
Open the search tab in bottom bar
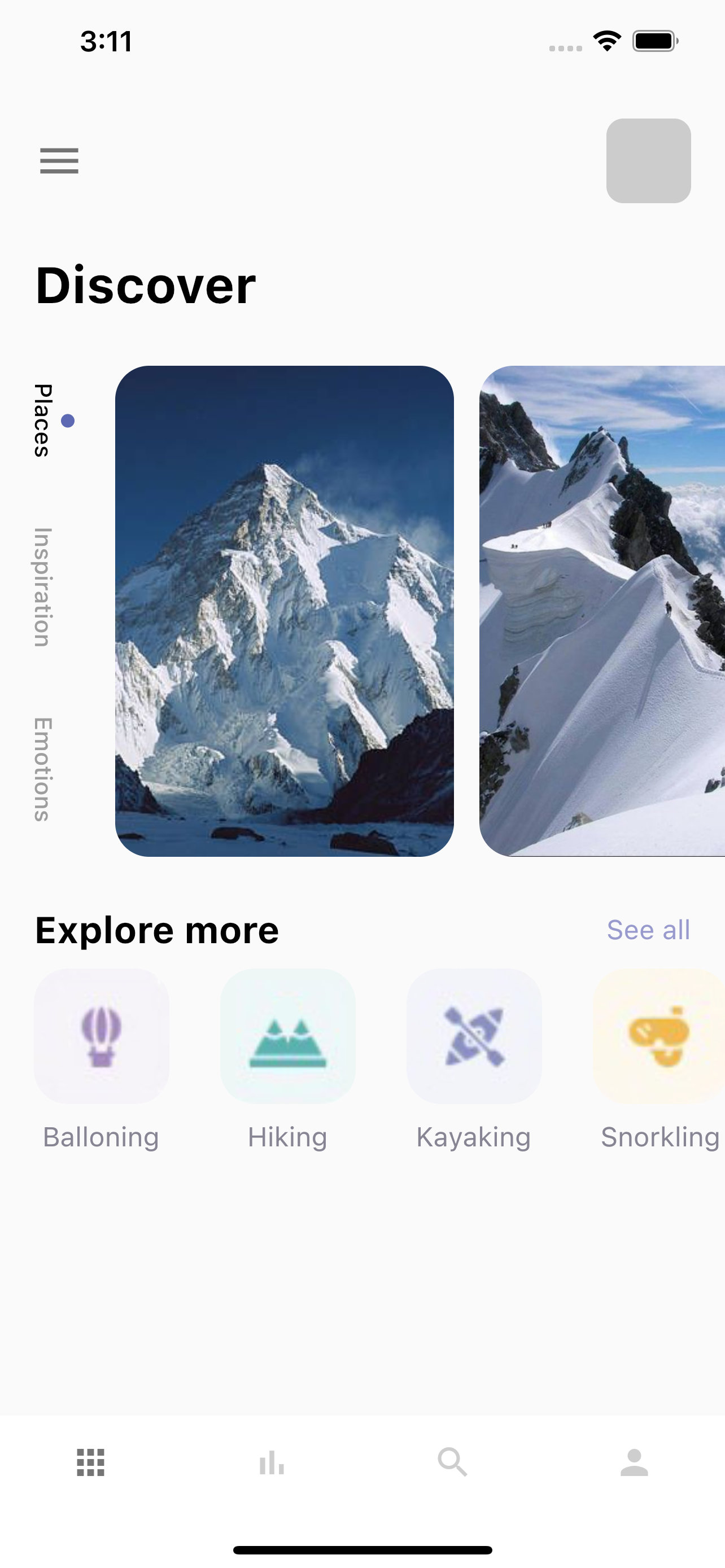[453, 1462]
